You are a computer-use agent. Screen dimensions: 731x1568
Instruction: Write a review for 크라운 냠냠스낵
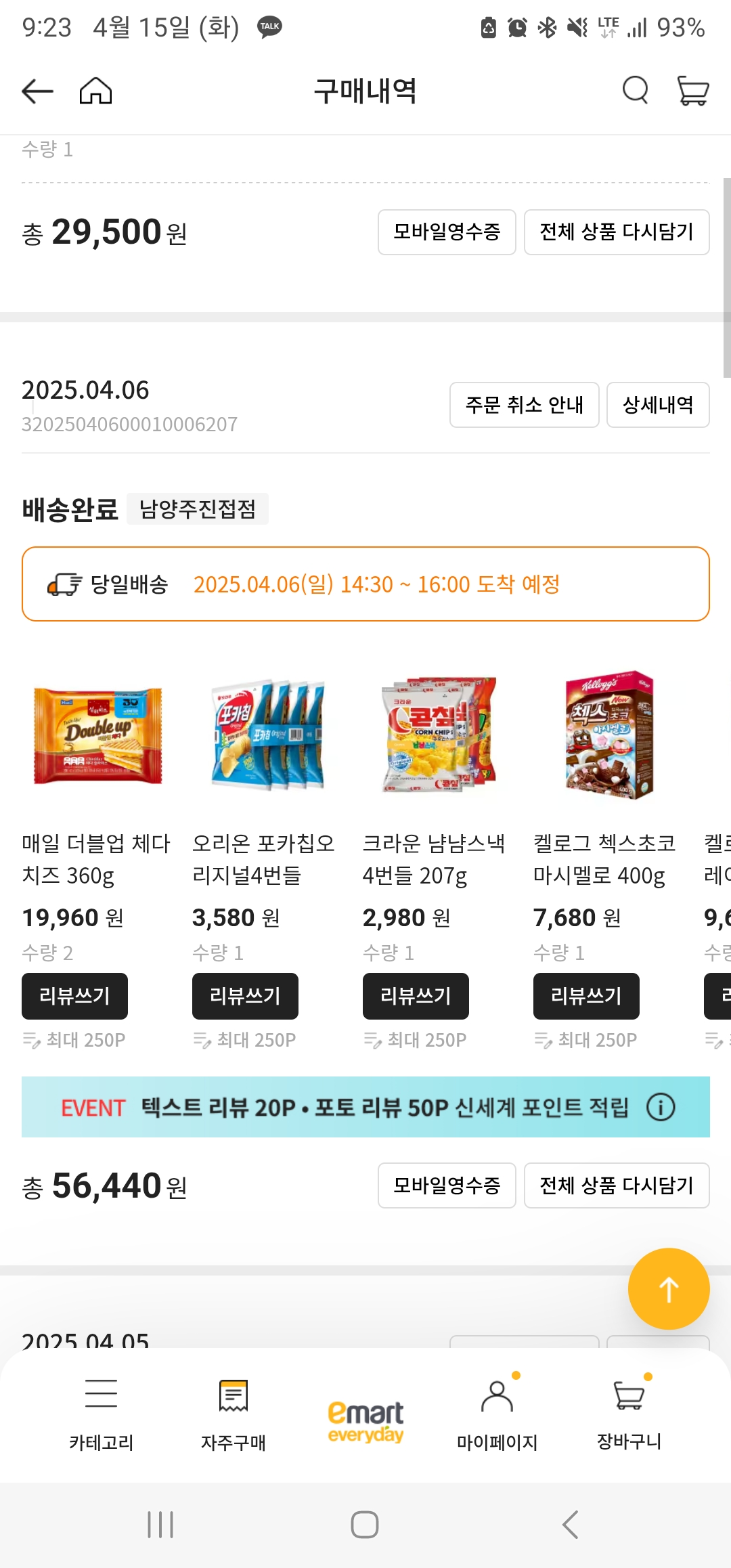[415, 995]
